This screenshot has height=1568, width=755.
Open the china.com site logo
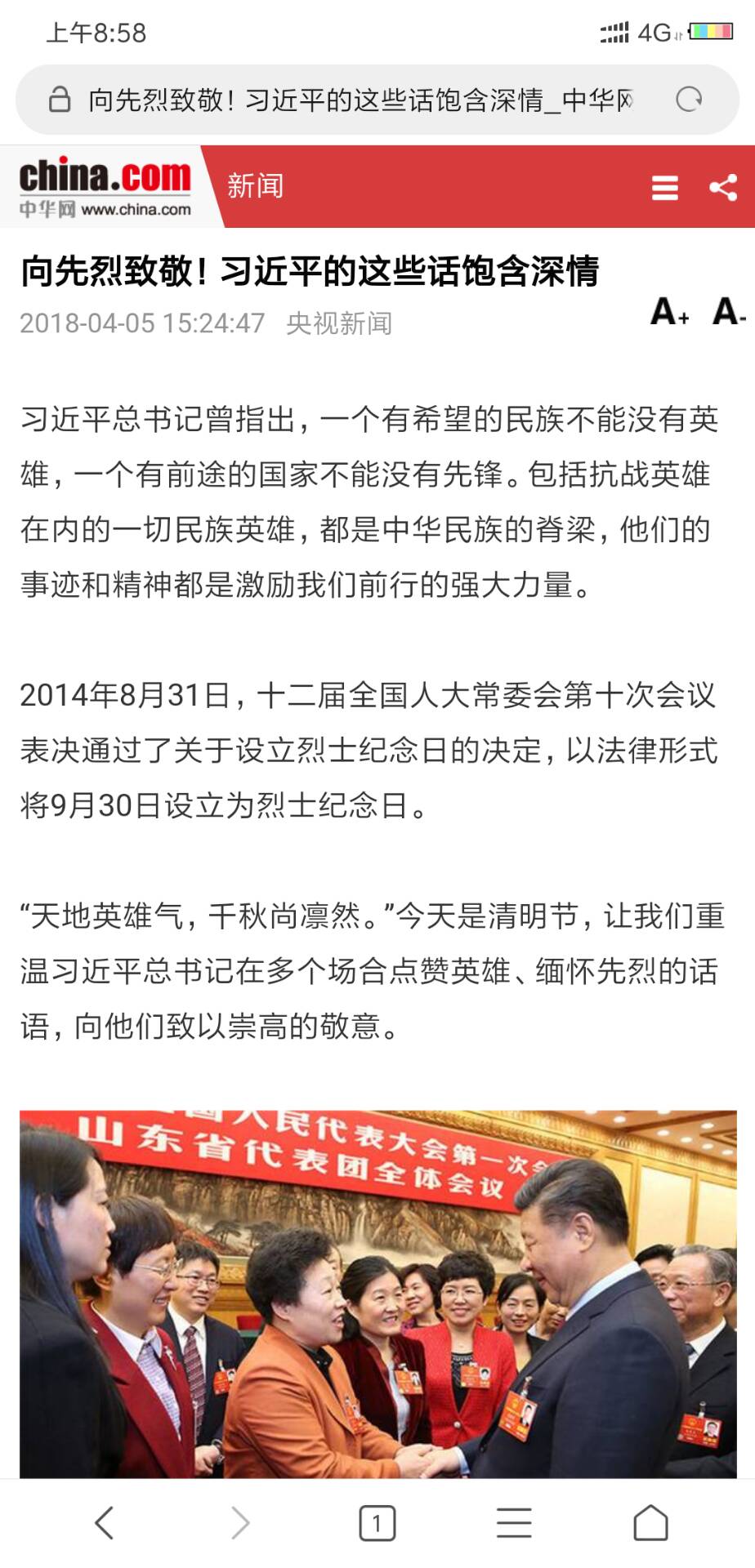pos(105,187)
